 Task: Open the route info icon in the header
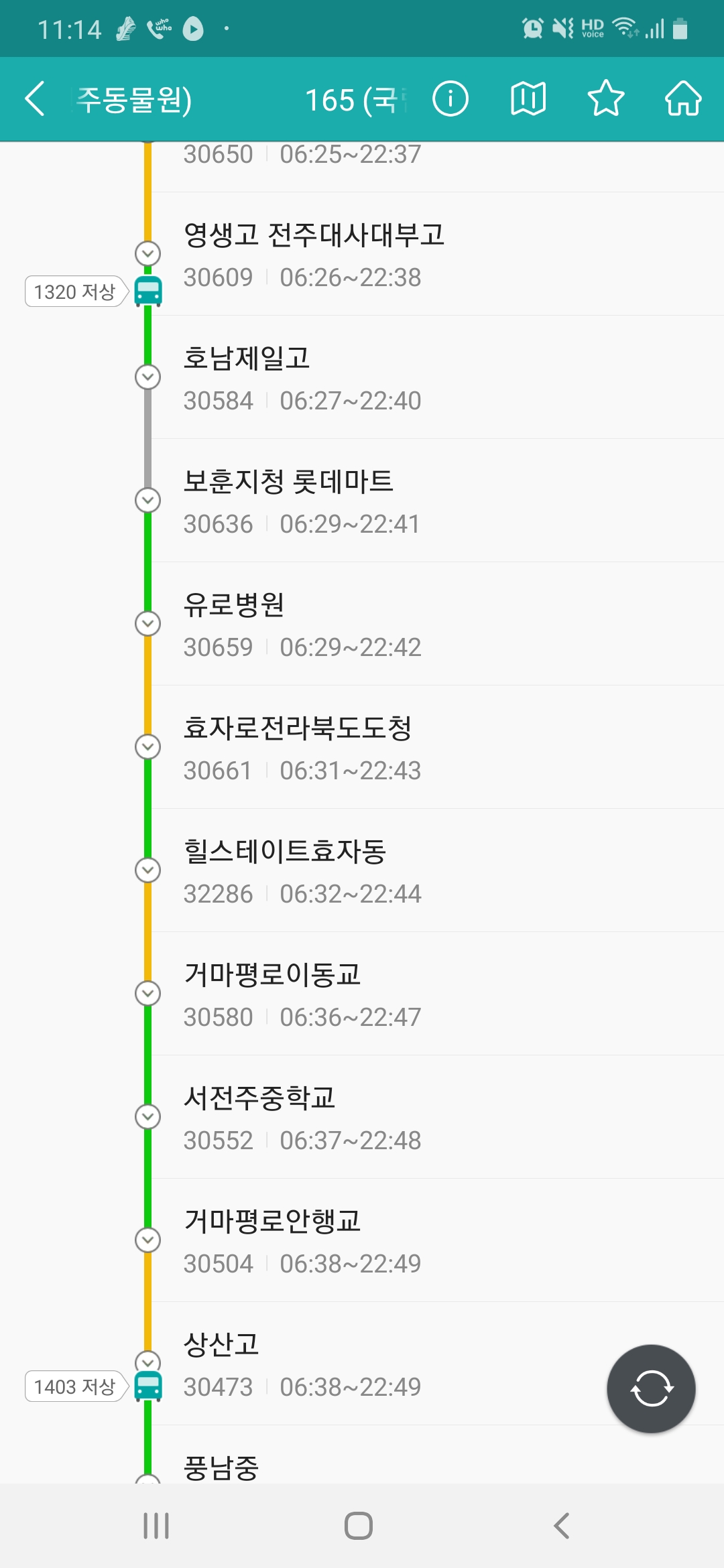pos(450,99)
